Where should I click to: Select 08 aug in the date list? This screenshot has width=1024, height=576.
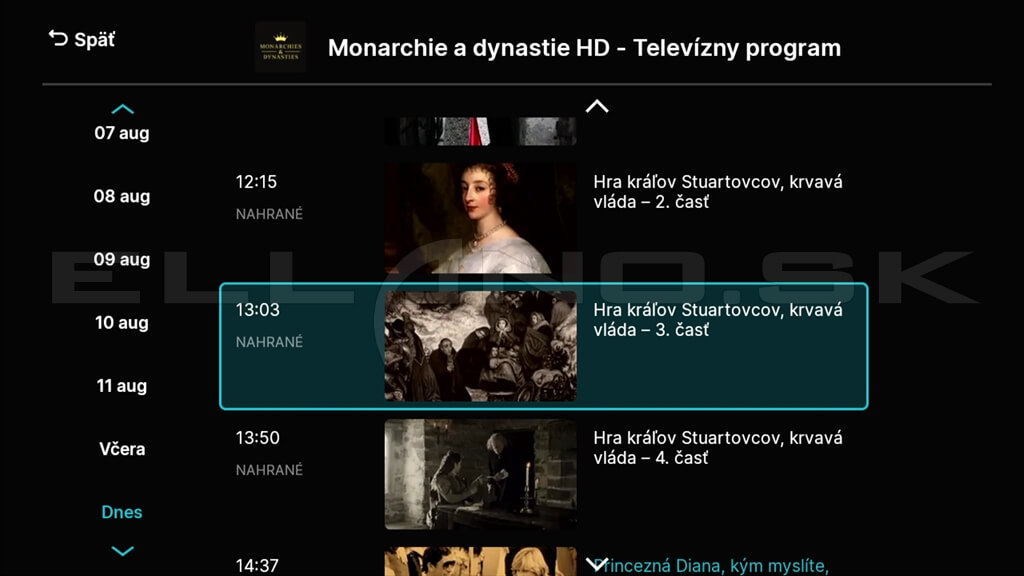click(122, 196)
